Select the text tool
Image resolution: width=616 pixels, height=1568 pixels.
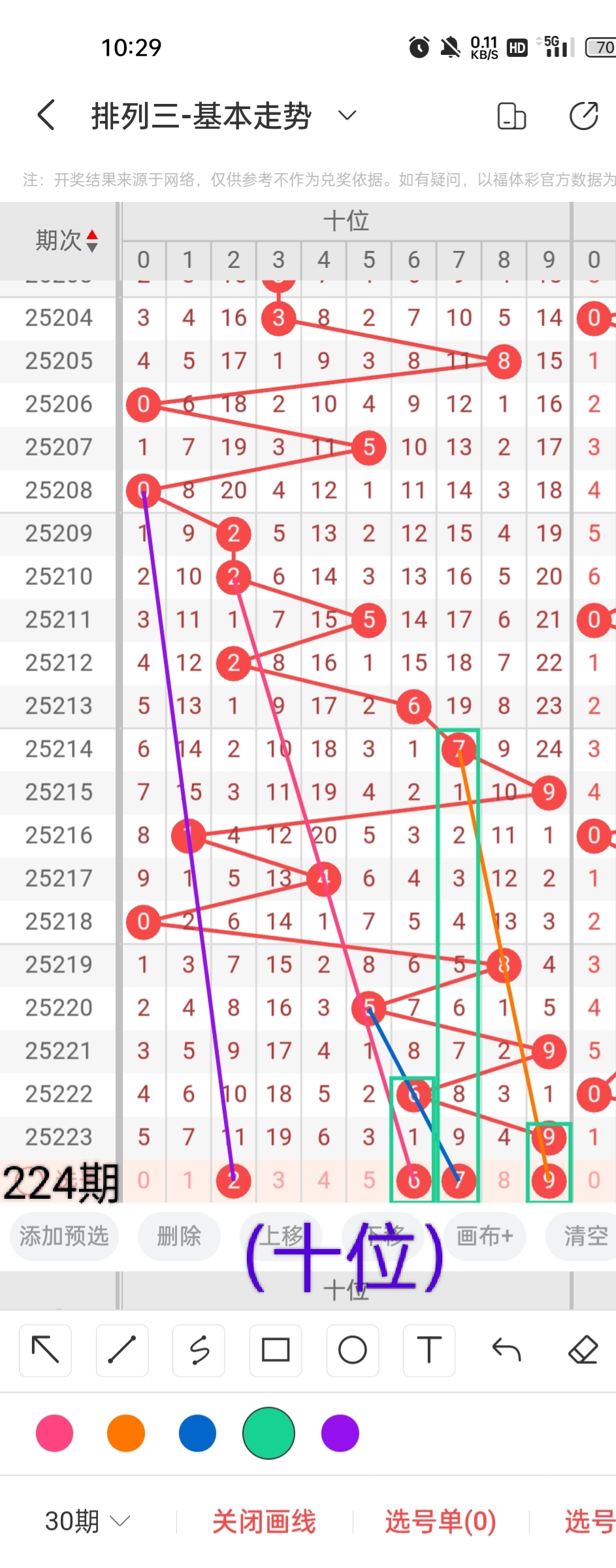[x=429, y=1350]
